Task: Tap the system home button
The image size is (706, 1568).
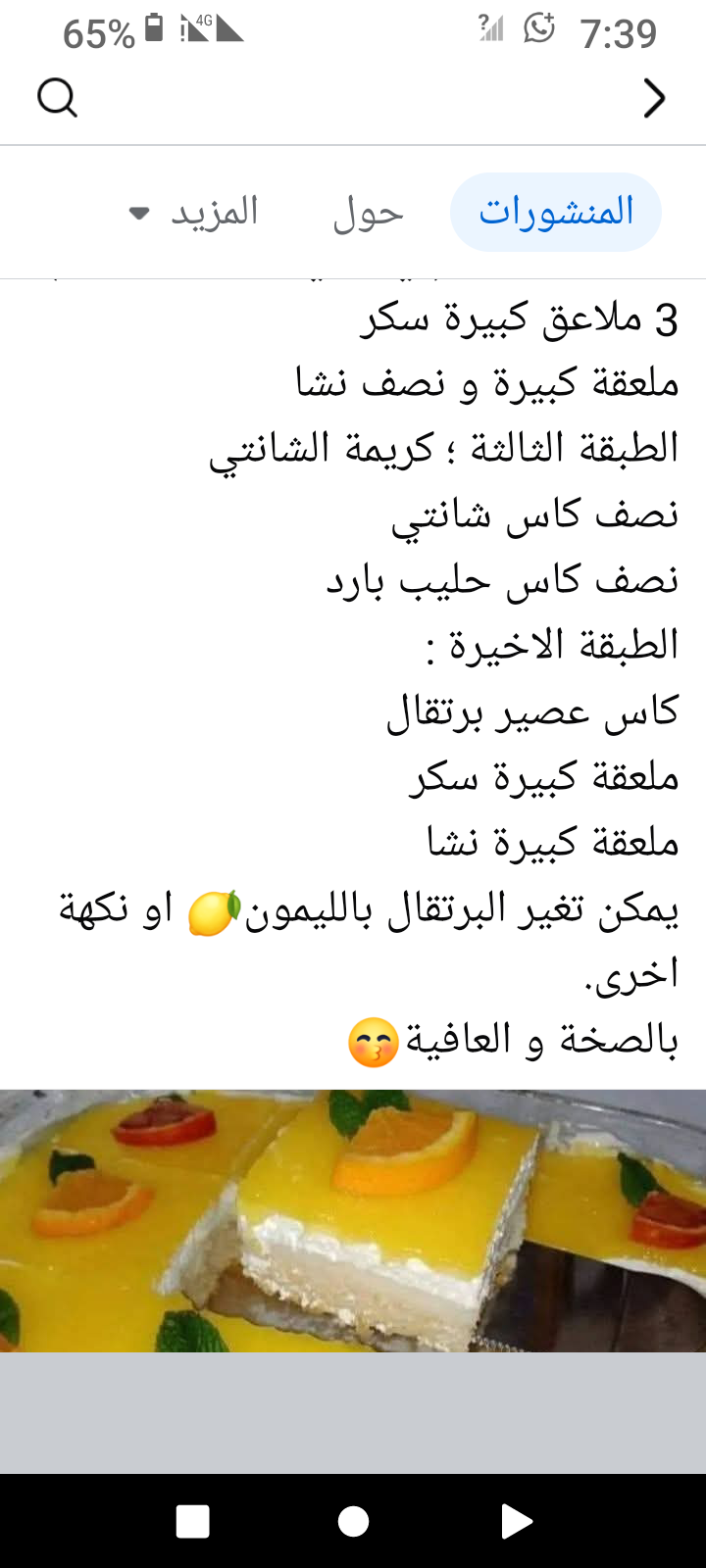Action: 353,1521
